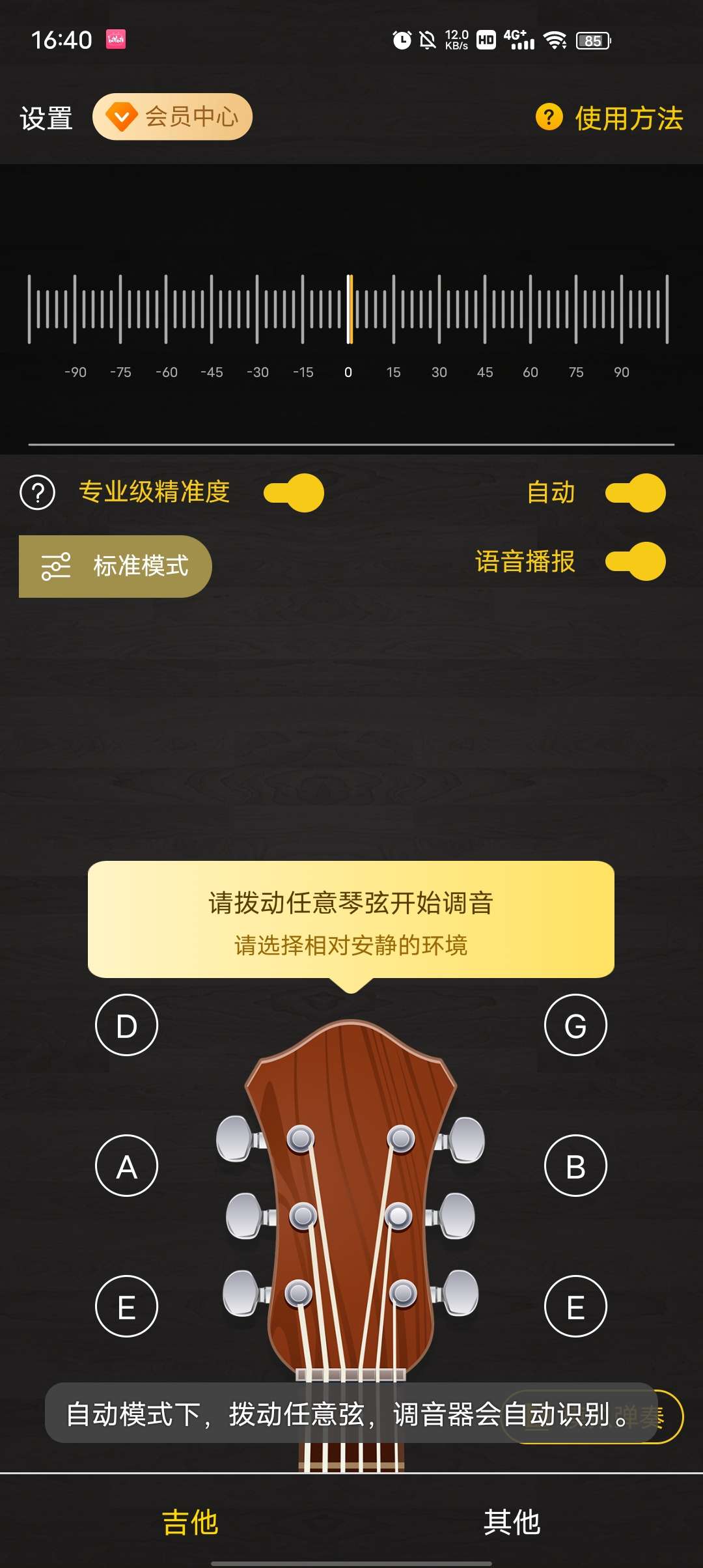Open 使用方法 usage guide

point(609,119)
